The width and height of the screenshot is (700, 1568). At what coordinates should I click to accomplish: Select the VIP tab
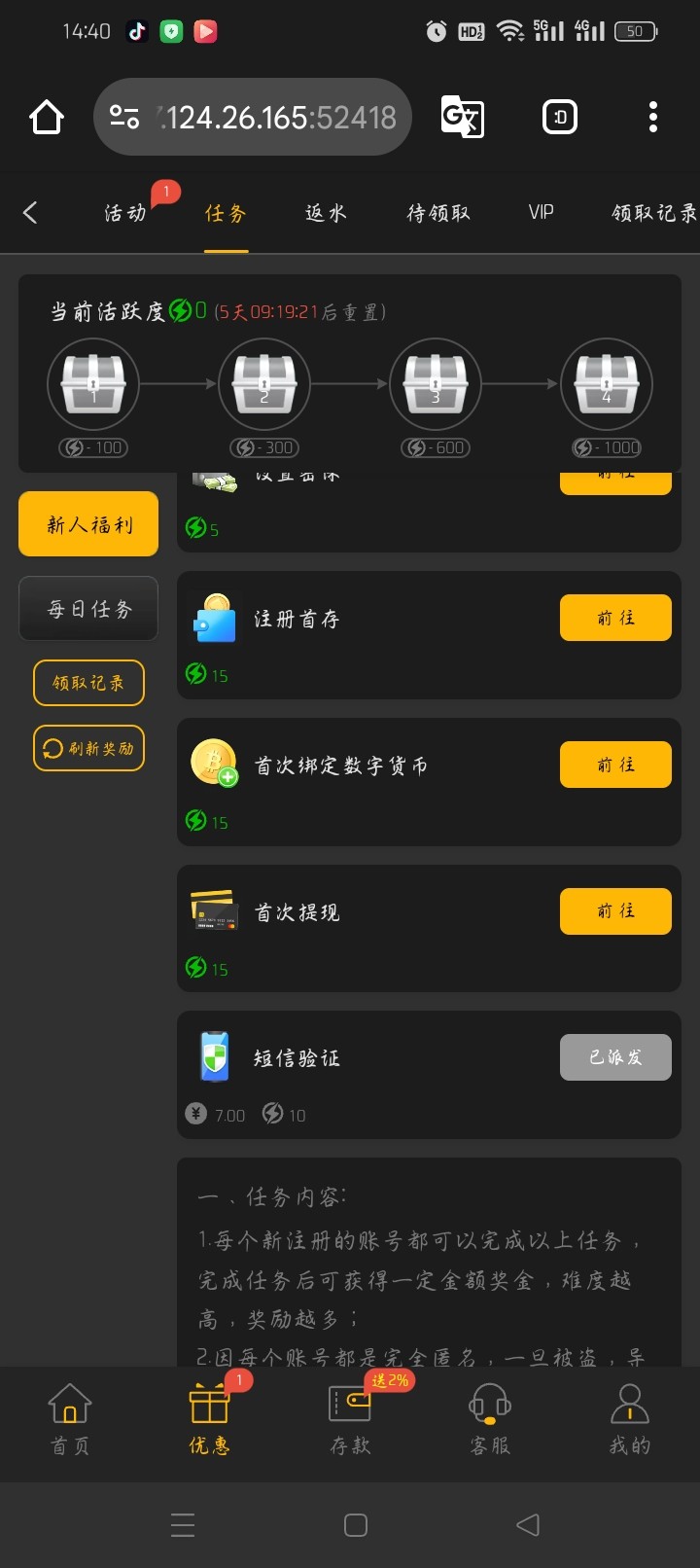pos(541,213)
